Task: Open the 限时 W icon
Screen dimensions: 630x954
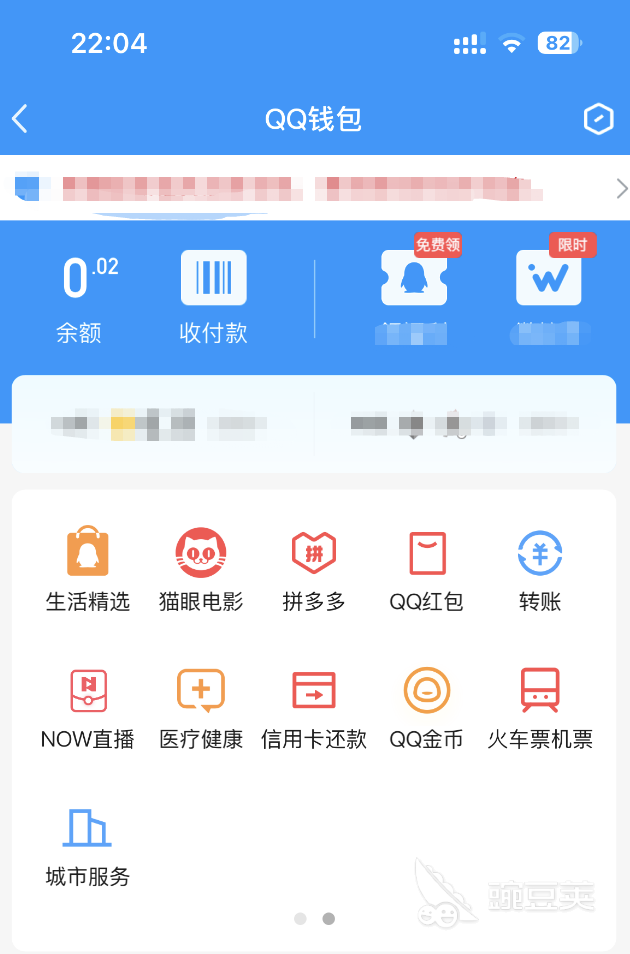Action: 548,279
